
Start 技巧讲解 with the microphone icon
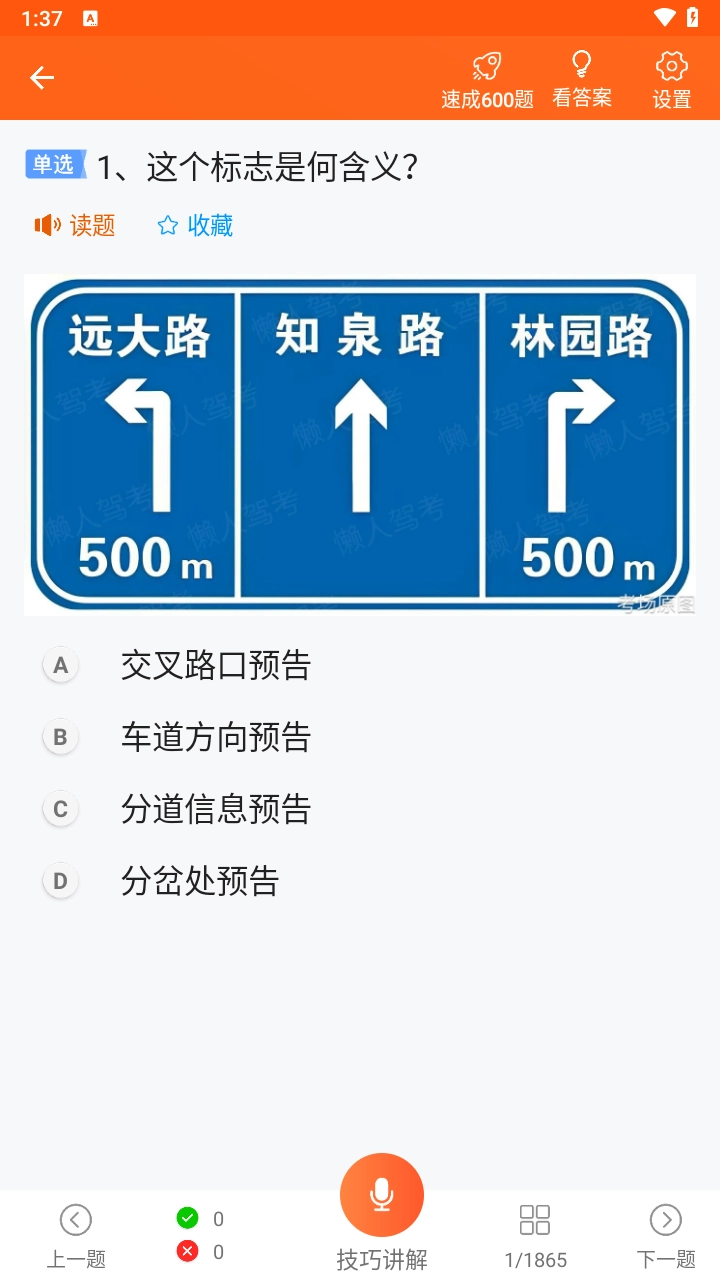382,1194
